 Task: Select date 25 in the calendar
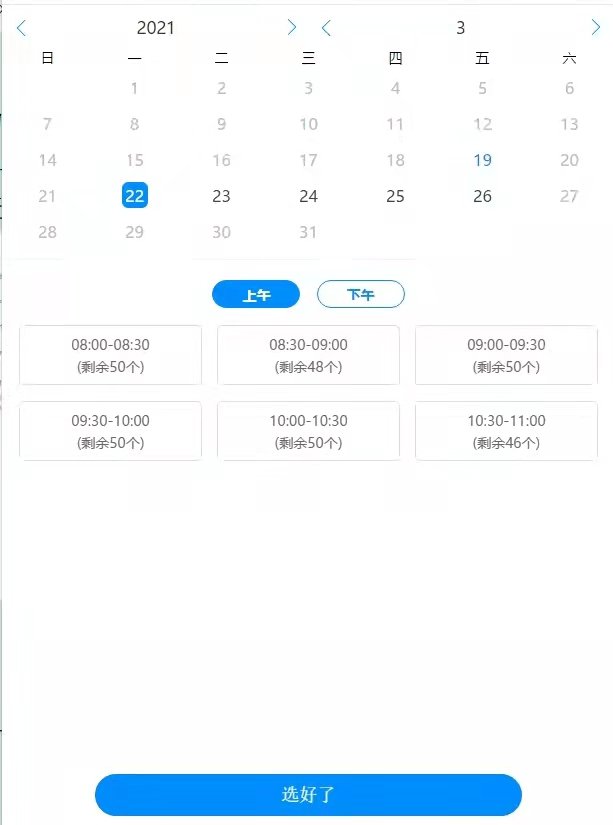[395, 196]
